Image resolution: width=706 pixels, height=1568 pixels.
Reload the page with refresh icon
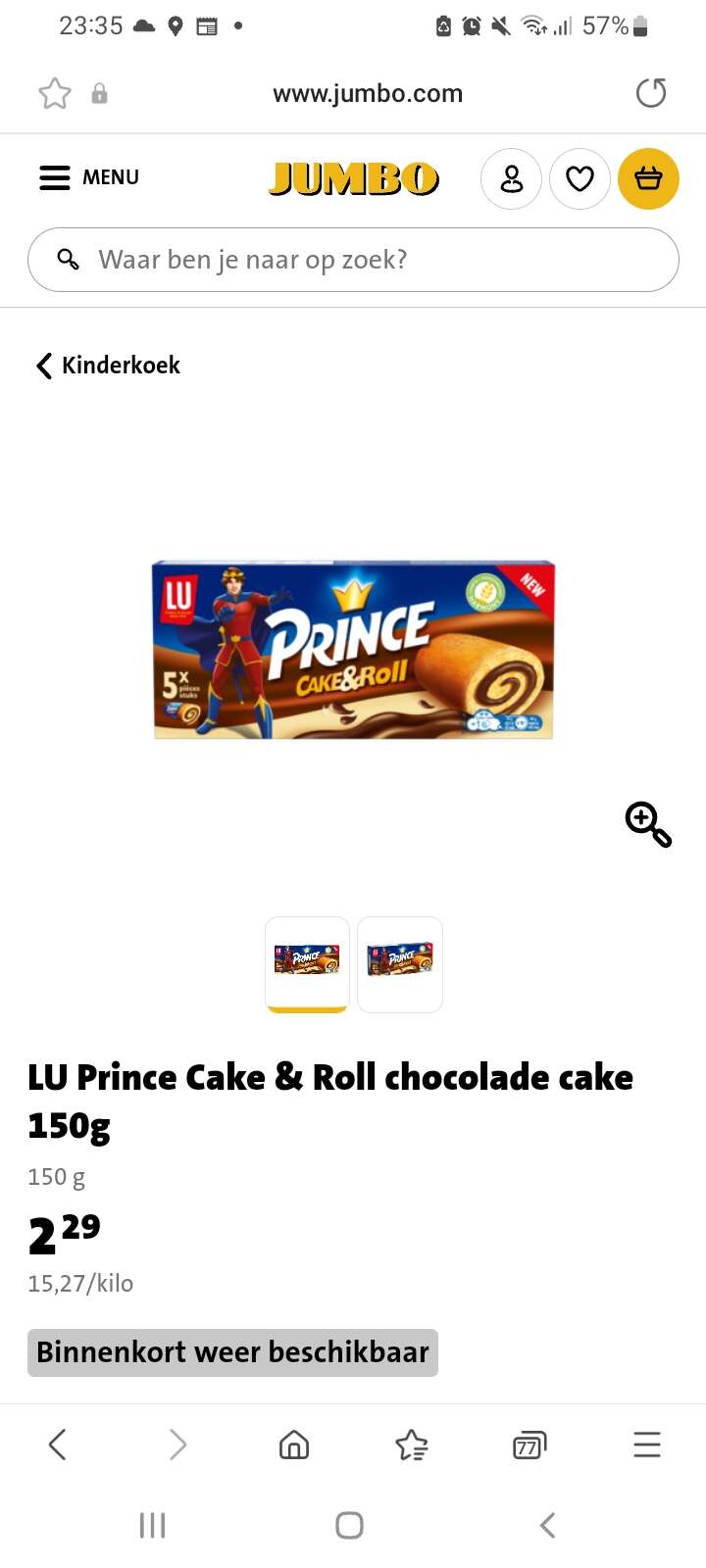[651, 93]
